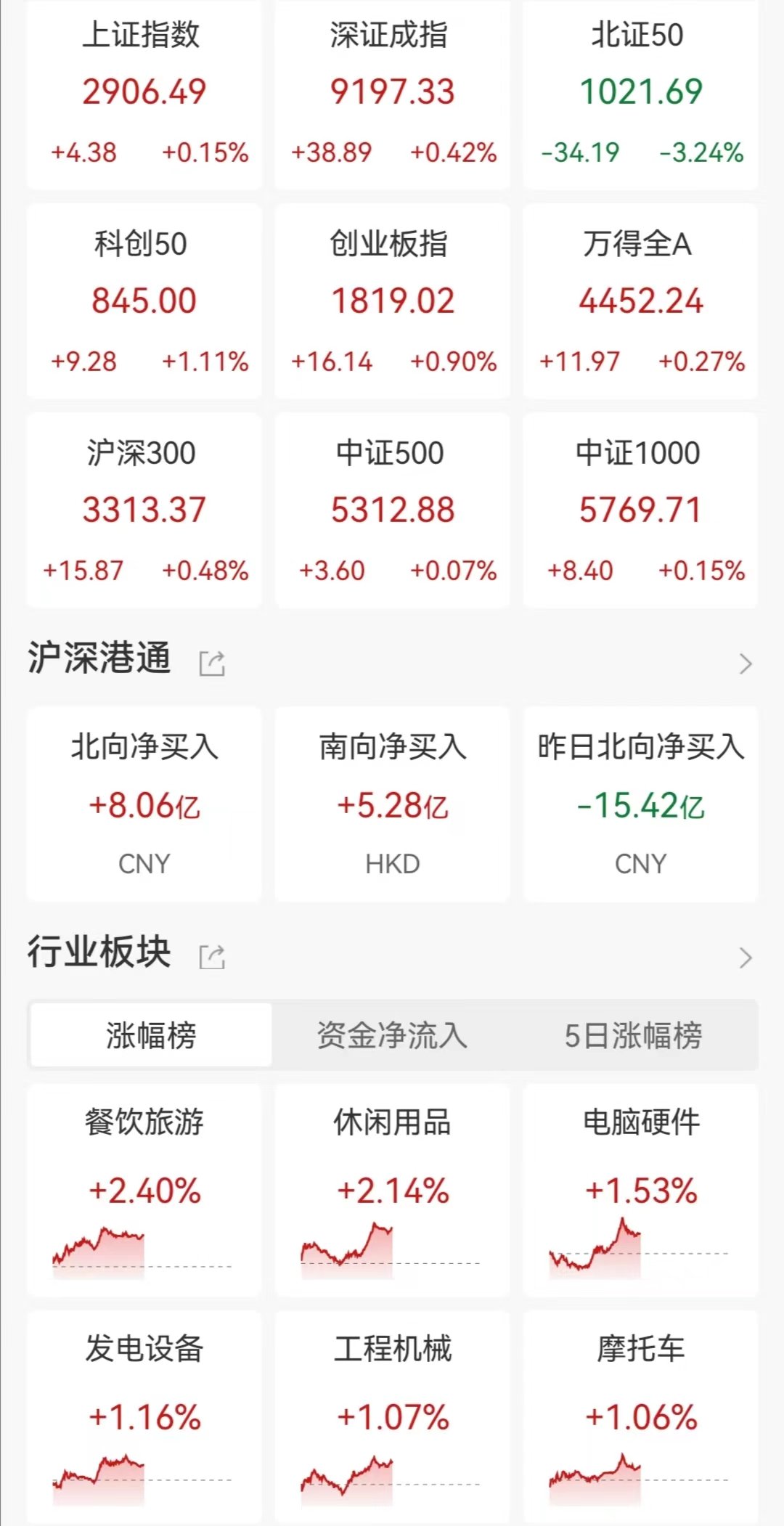Screen dimensions: 784x1526
Task: Share the 沪深港通 section
Action: pyautogui.click(x=212, y=663)
